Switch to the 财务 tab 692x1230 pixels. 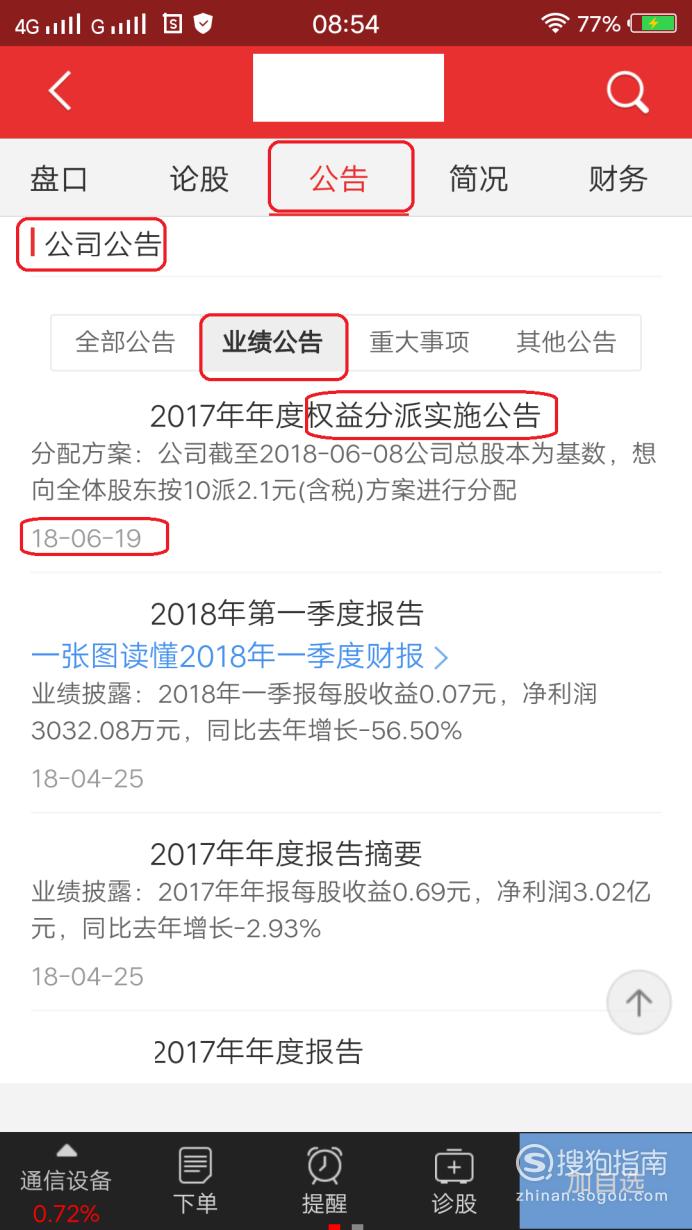coord(618,179)
